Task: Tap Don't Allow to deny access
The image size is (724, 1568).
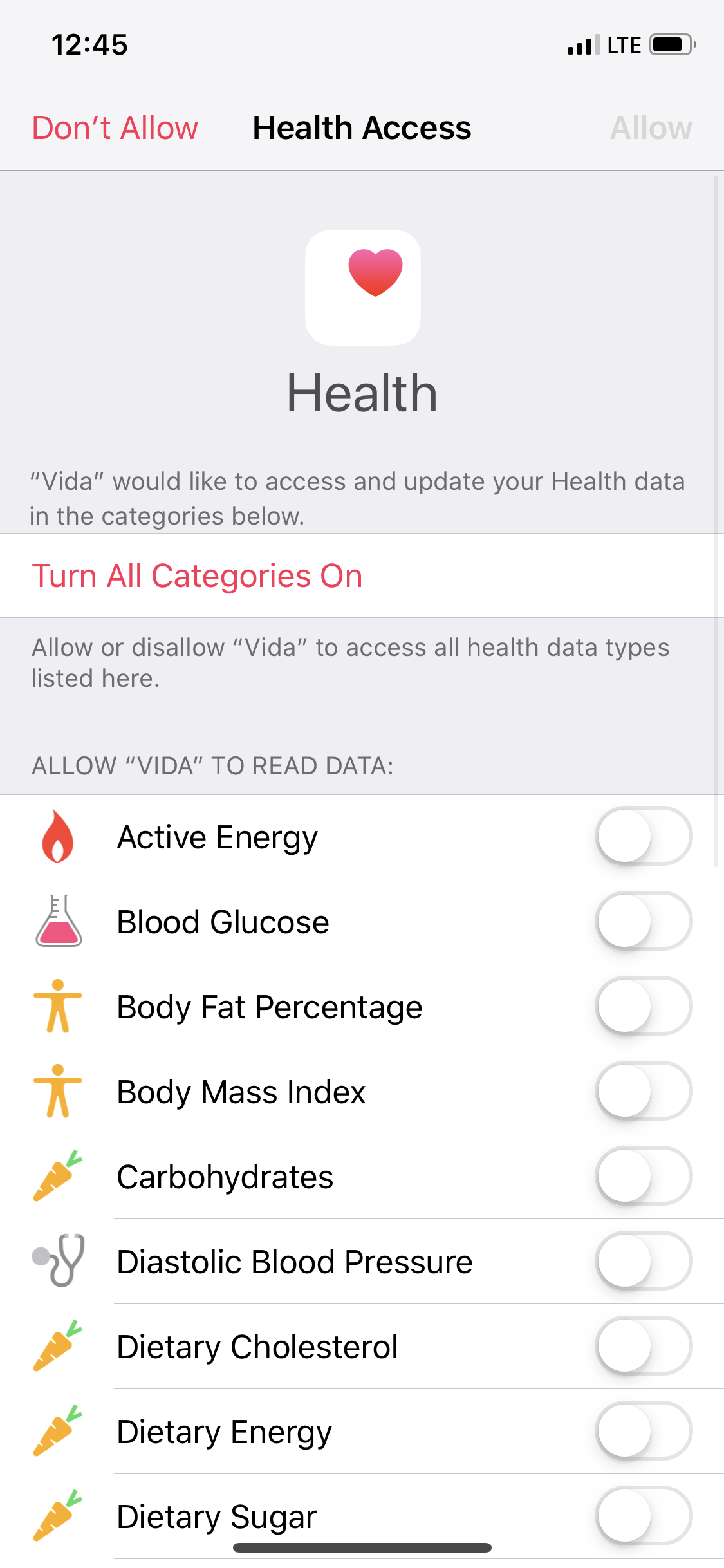Action: 115,128
